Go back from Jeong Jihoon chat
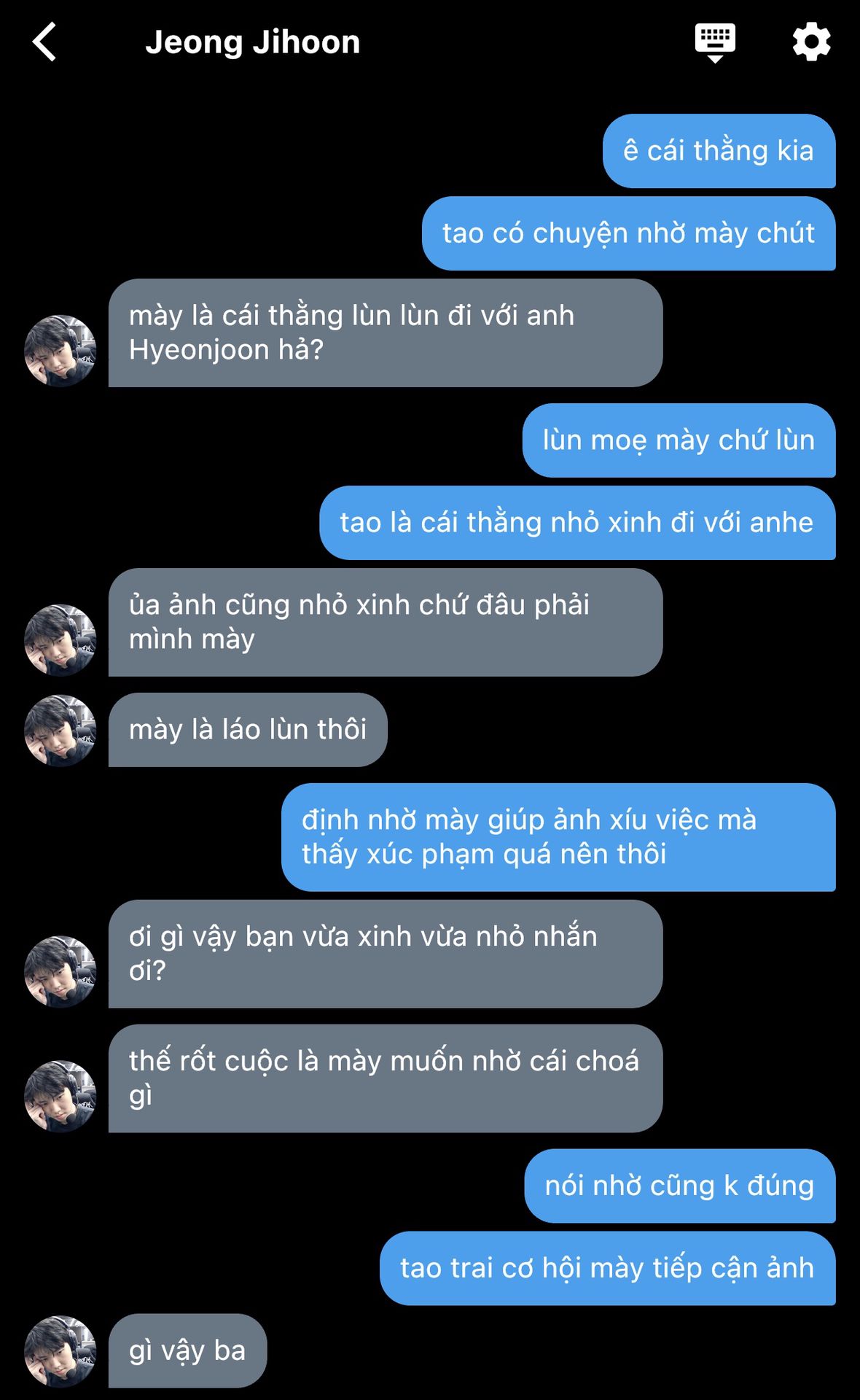860x1400 pixels. pos(44,42)
